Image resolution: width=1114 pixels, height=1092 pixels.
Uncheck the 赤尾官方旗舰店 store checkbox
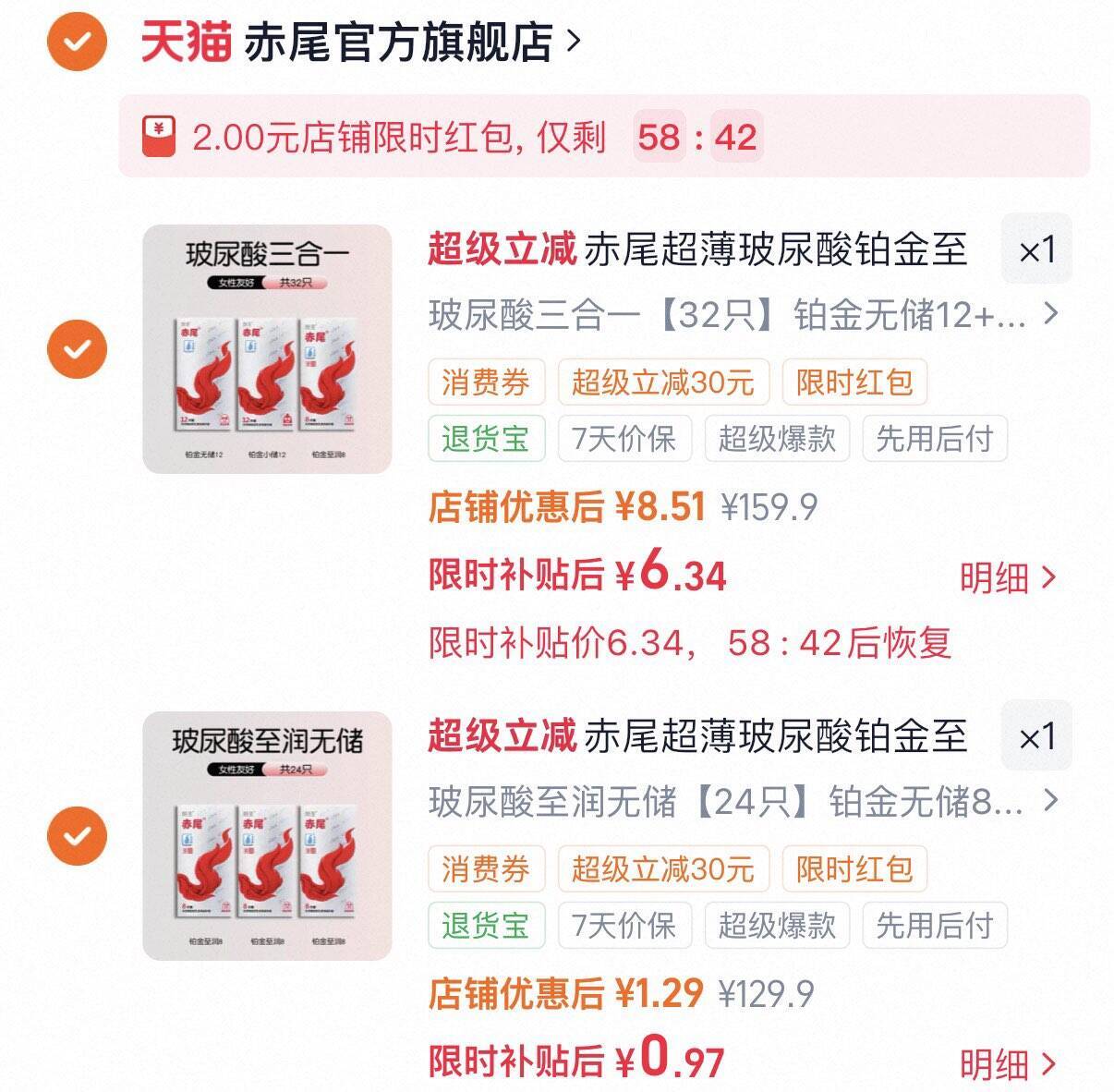78,42
